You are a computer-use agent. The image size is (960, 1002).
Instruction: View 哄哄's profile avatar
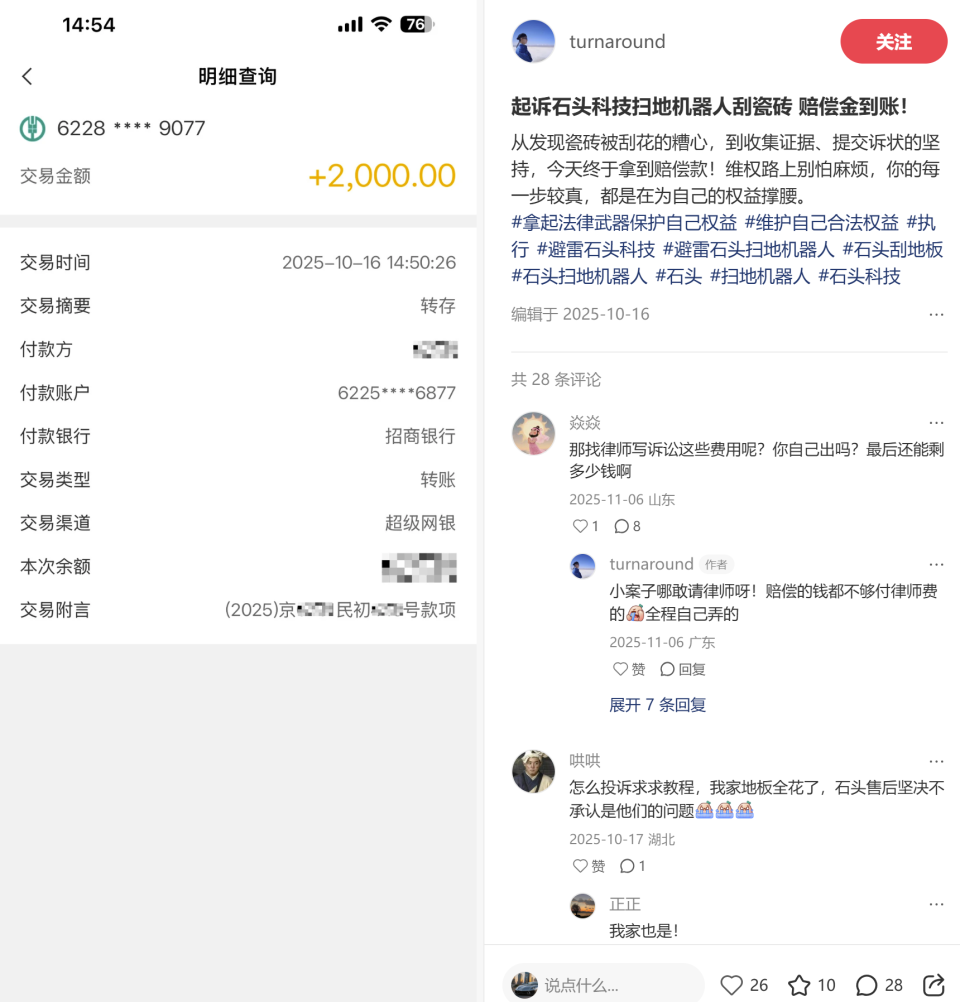coord(533,771)
